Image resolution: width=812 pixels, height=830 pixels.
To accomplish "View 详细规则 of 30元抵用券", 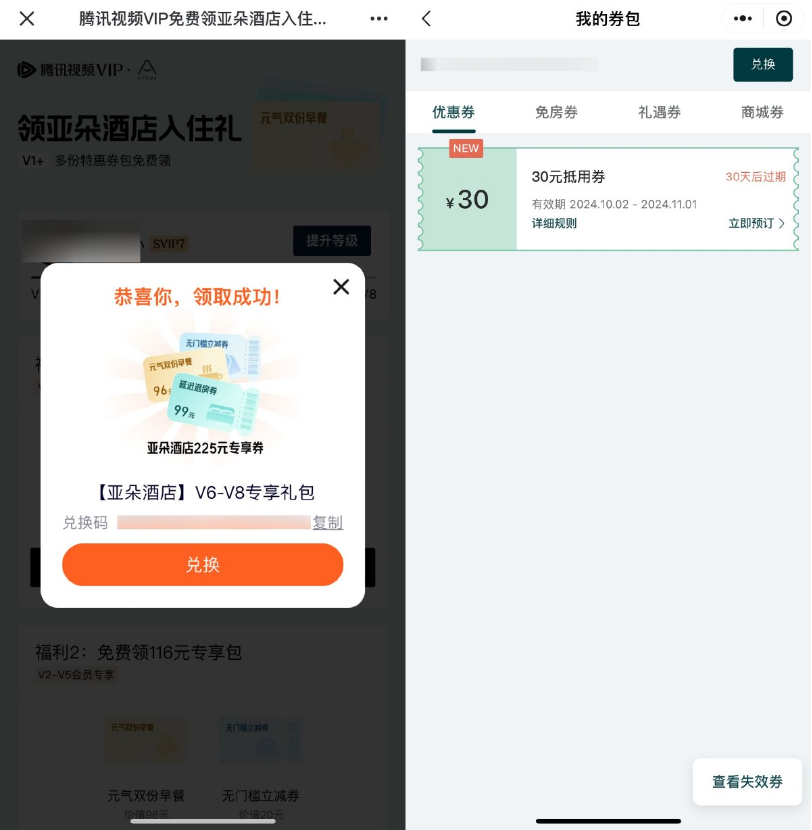I will coord(554,223).
